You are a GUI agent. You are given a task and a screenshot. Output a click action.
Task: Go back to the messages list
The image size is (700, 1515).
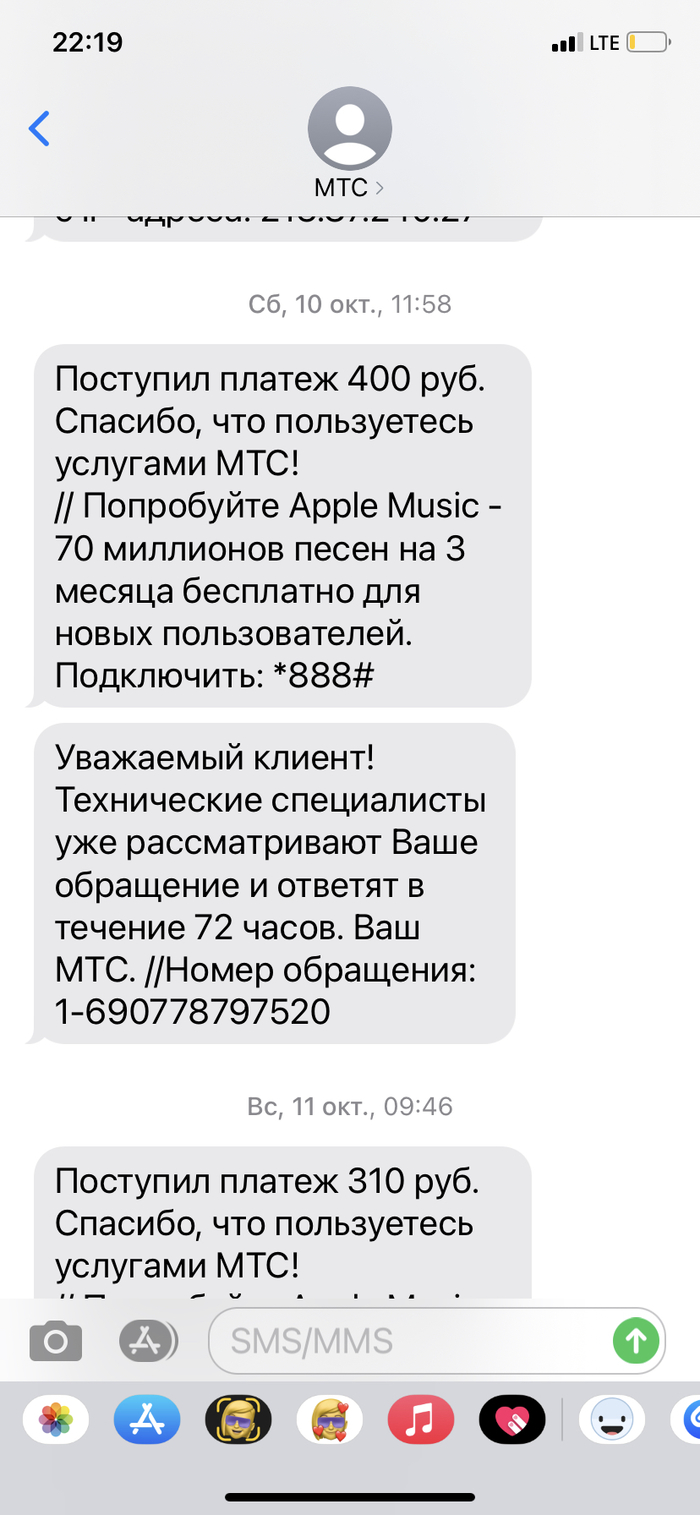(39, 128)
